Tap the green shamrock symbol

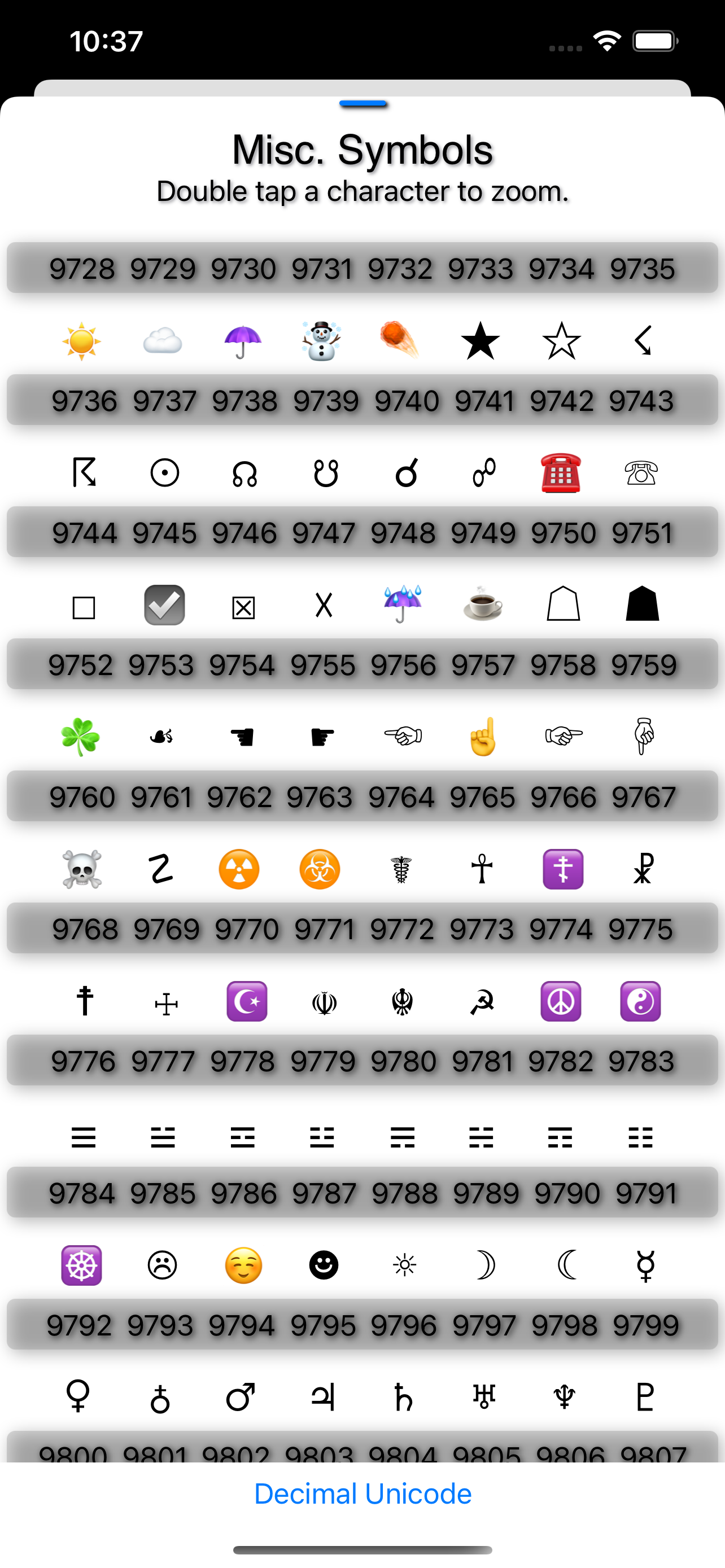click(81, 737)
